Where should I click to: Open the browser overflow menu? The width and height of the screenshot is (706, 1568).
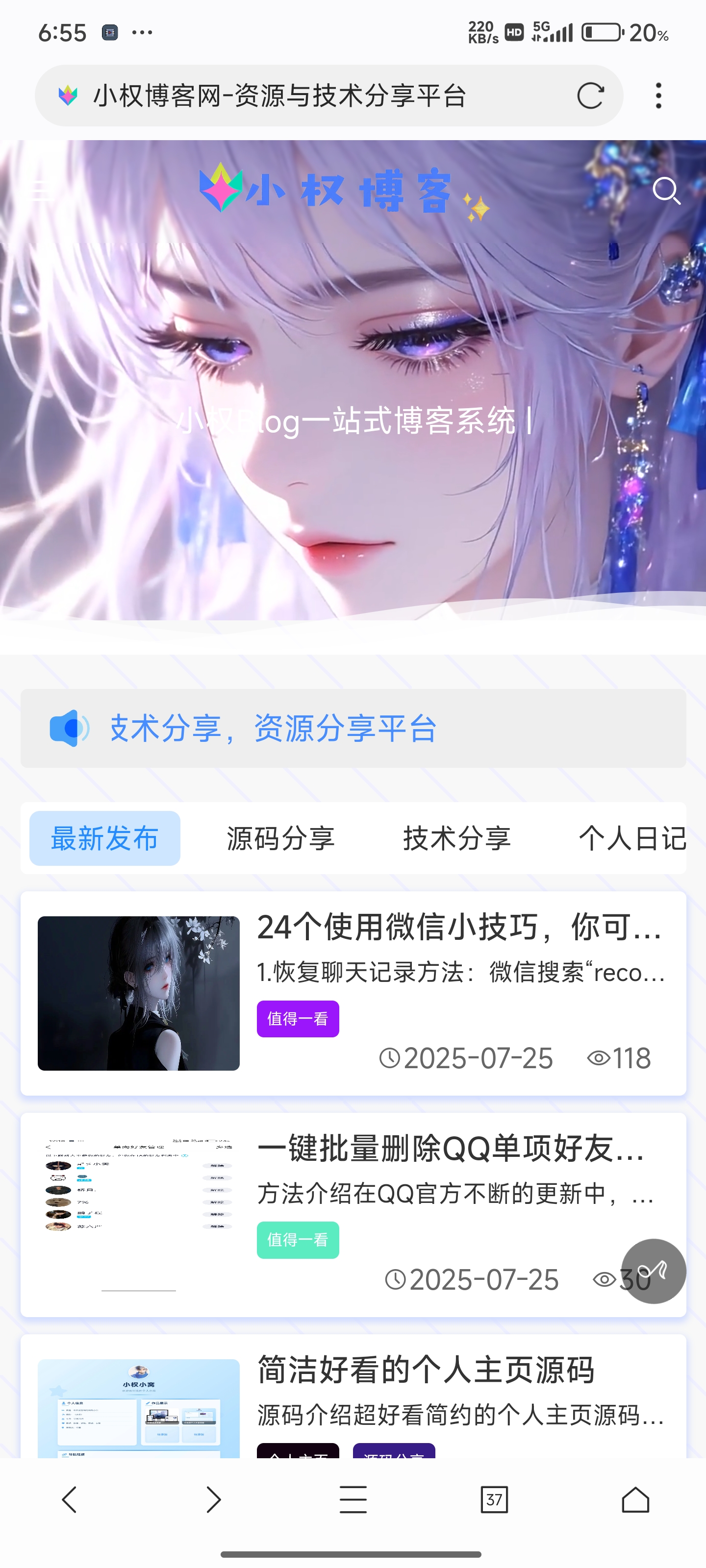click(658, 96)
